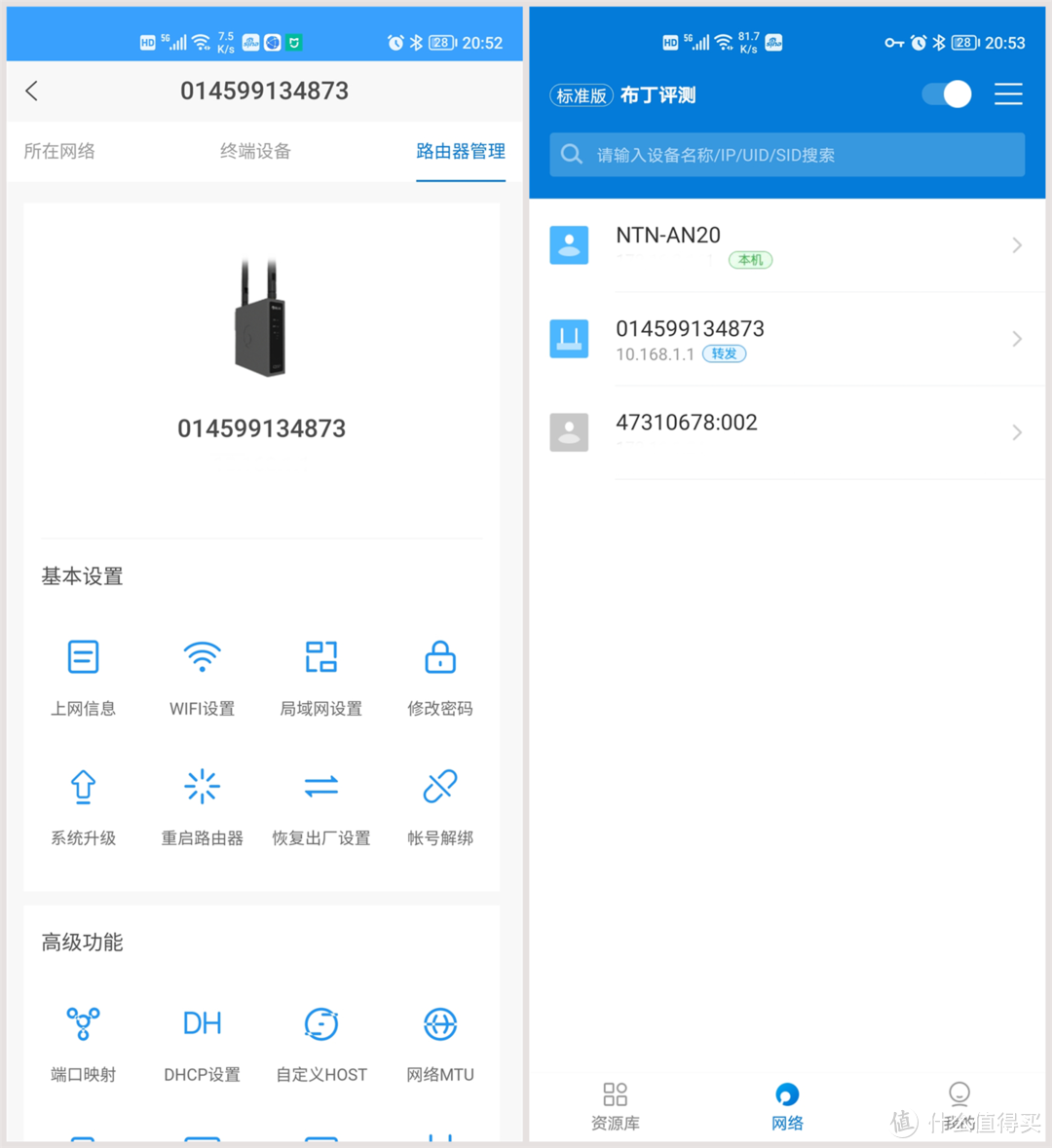1052x1148 pixels.
Task: Select the 端口映射 port mapping icon
Action: click(x=83, y=1023)
